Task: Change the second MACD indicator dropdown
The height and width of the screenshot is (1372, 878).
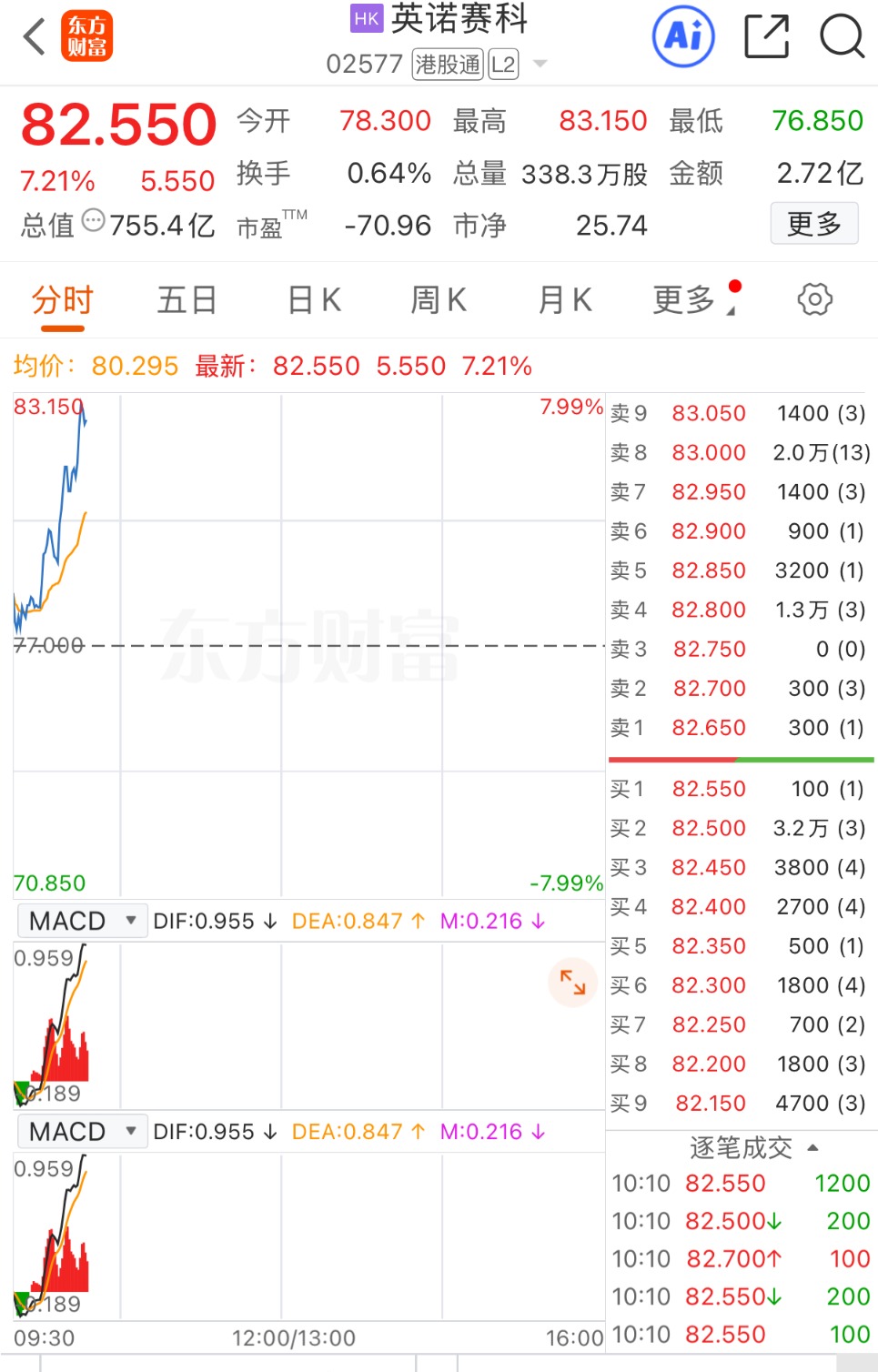Action: [82, 1132]
